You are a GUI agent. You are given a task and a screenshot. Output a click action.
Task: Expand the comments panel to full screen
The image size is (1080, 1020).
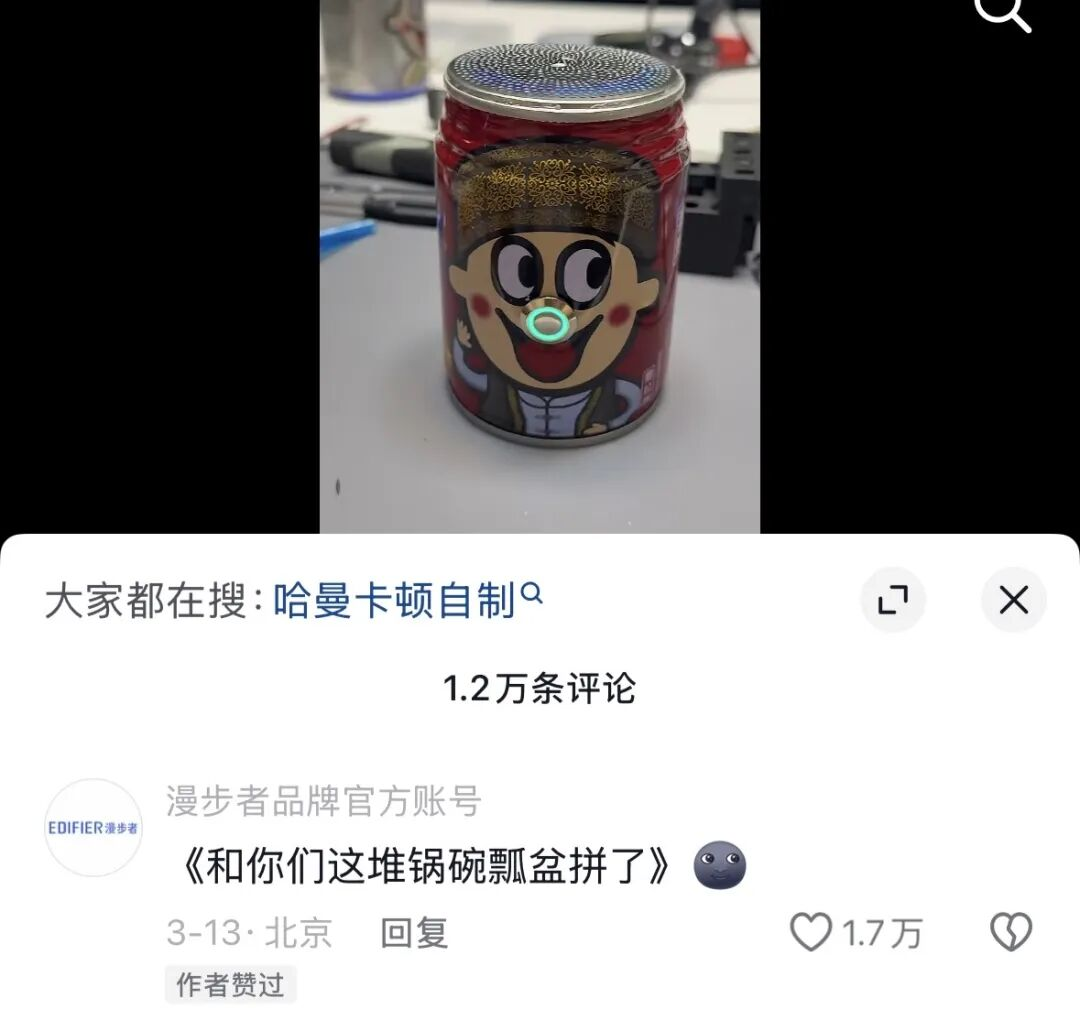[892, 601]
